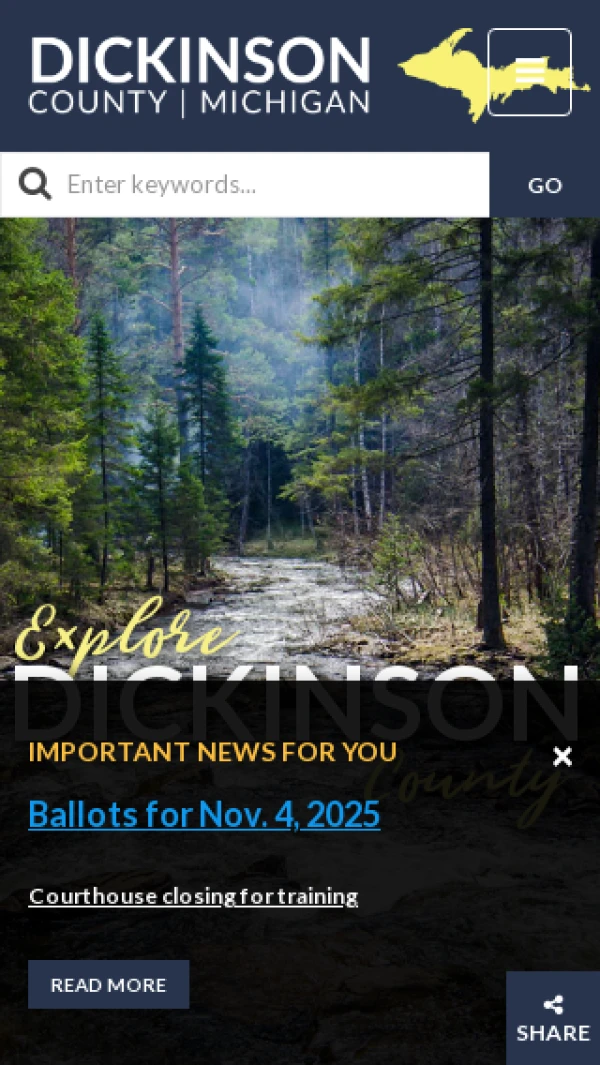Submit search with the GO button

[545, 185]
